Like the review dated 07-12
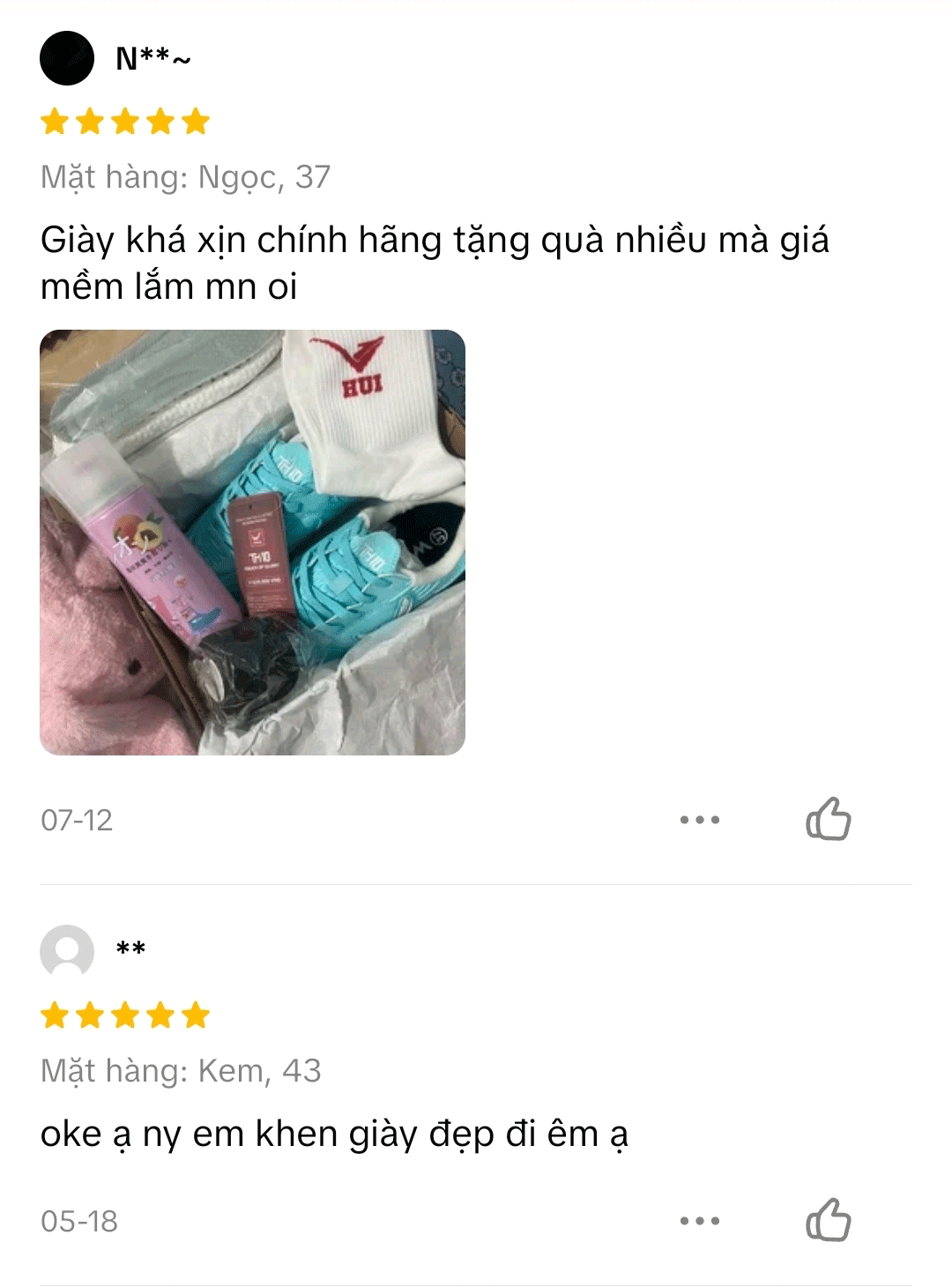Screen dimensions: 952x1287 (828, 819)
